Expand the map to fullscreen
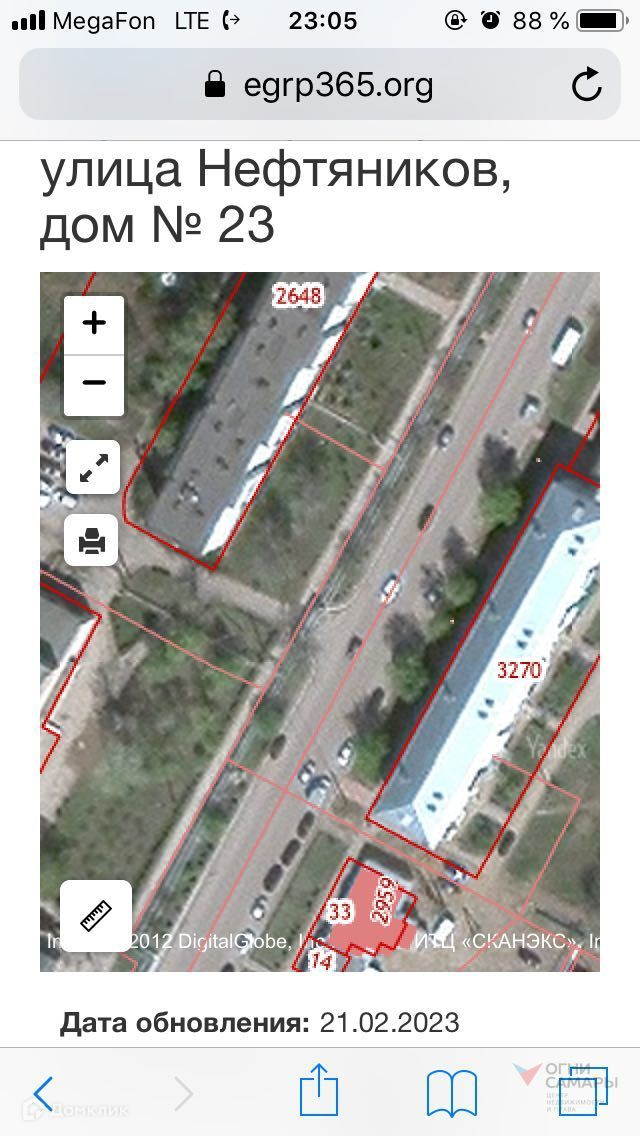 point(93,467)
